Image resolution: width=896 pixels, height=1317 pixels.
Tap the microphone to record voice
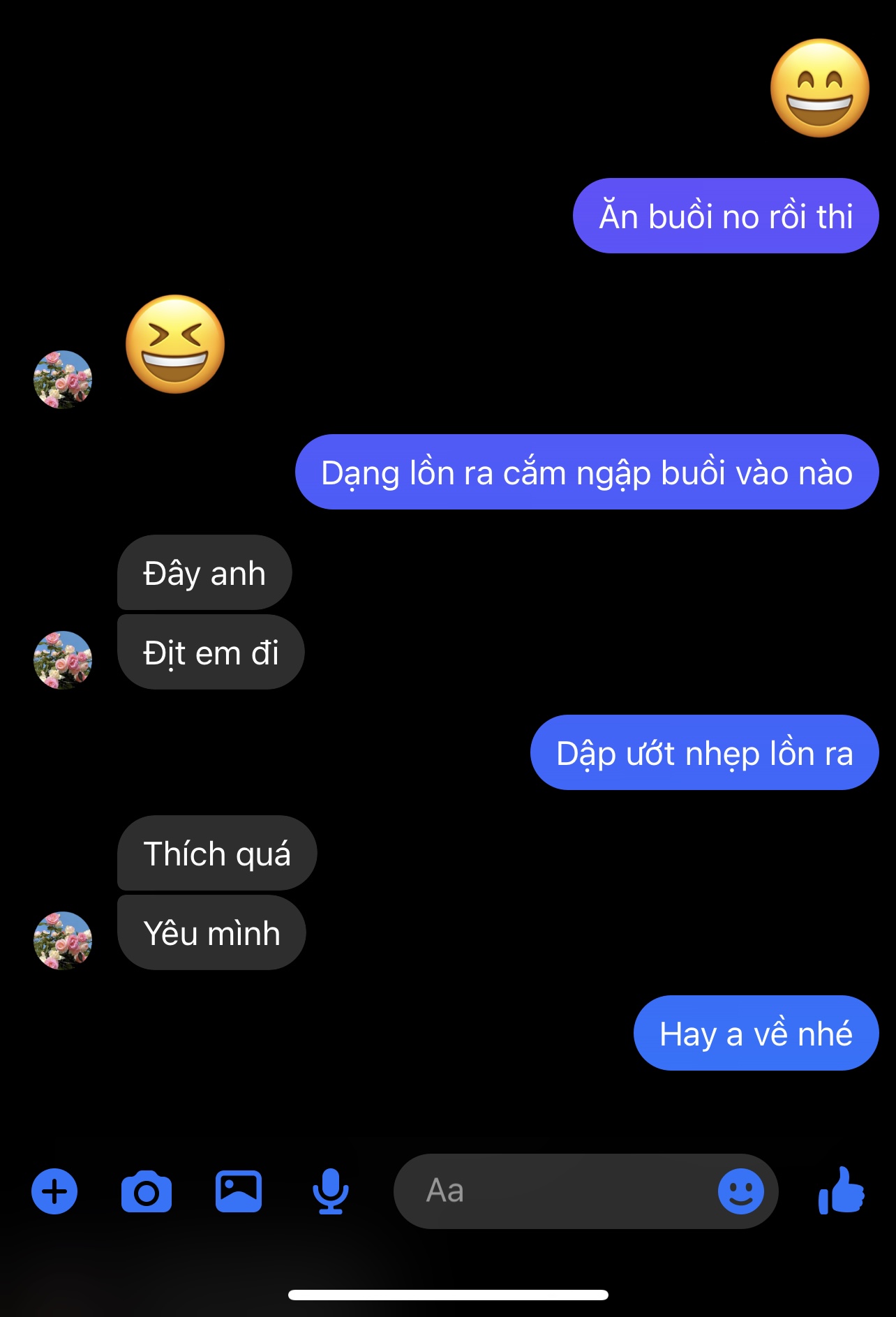pos(331,1191)
